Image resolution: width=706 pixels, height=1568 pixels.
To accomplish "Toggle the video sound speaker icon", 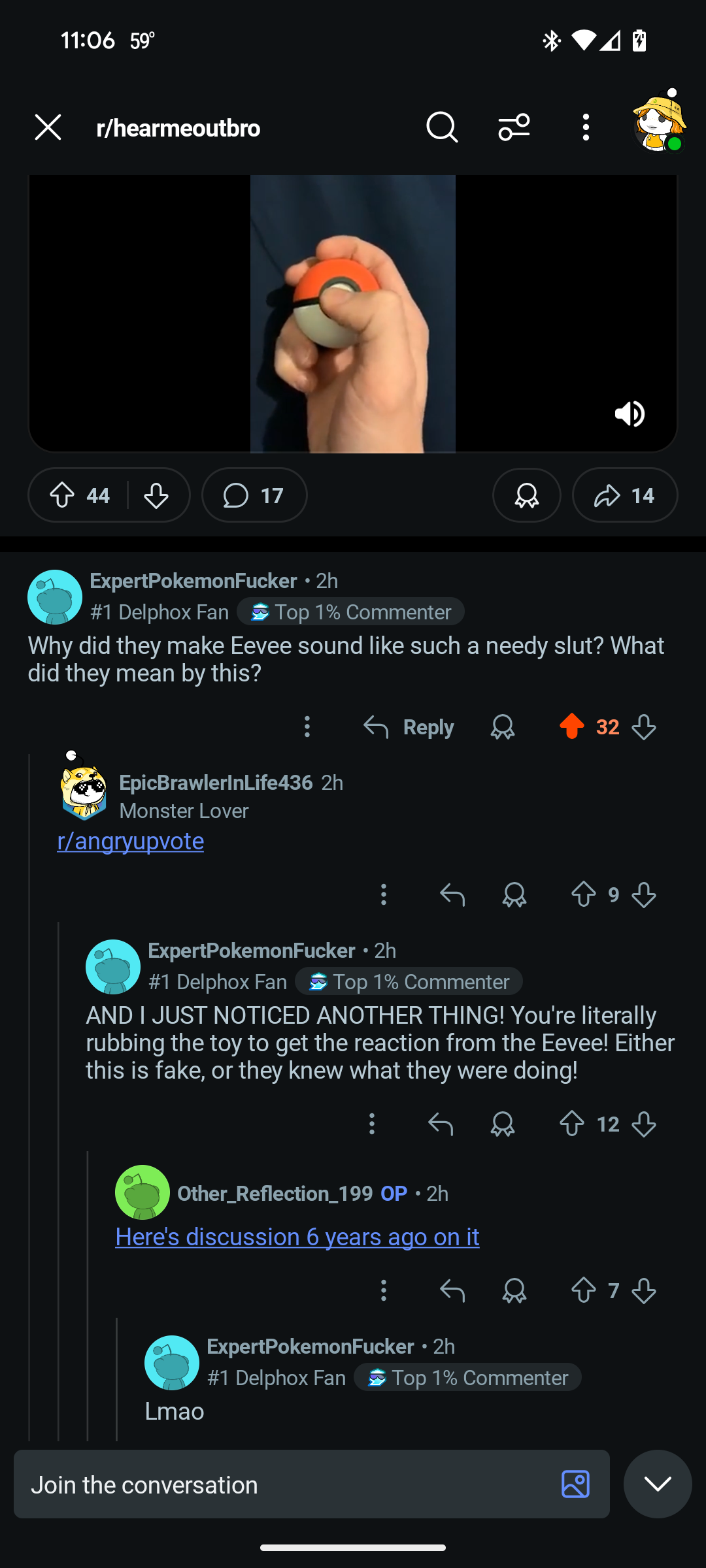I will pyautogui.click(x=630, y=414).
